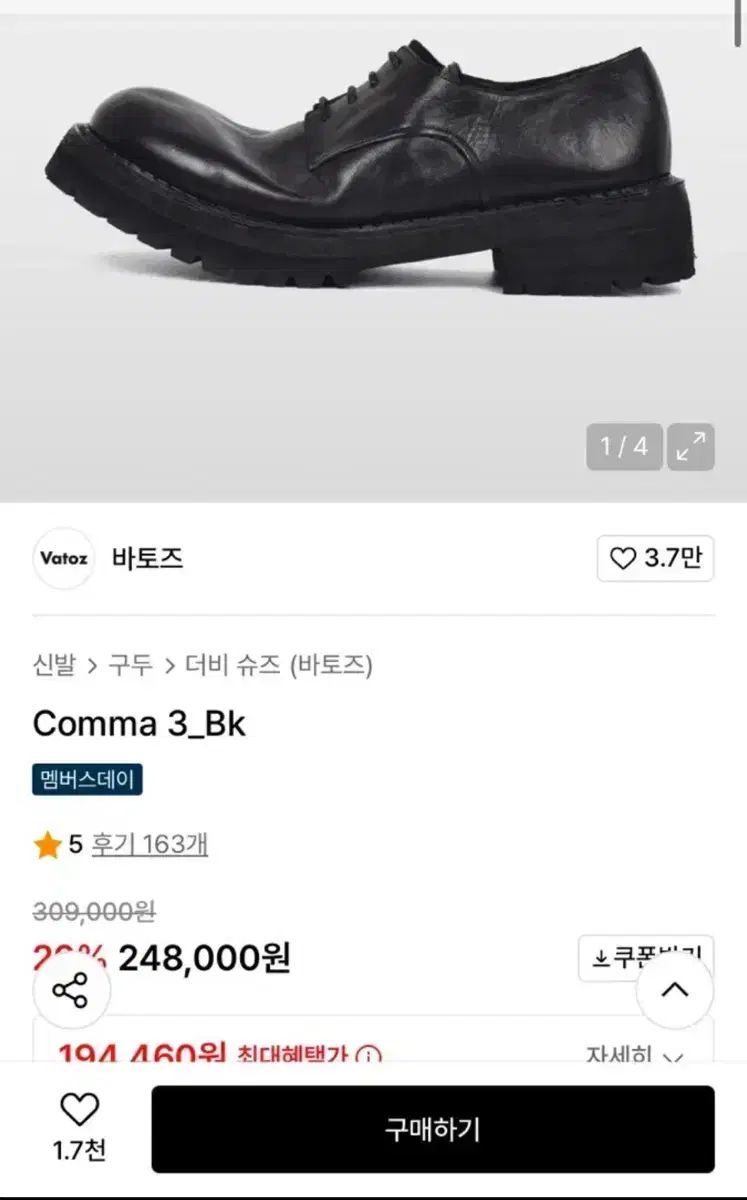Open the Vatoz brand logo
Image resolution: width=747 pixels, height=1200 pixels.
pyautogui.click(x=64, y=559)
